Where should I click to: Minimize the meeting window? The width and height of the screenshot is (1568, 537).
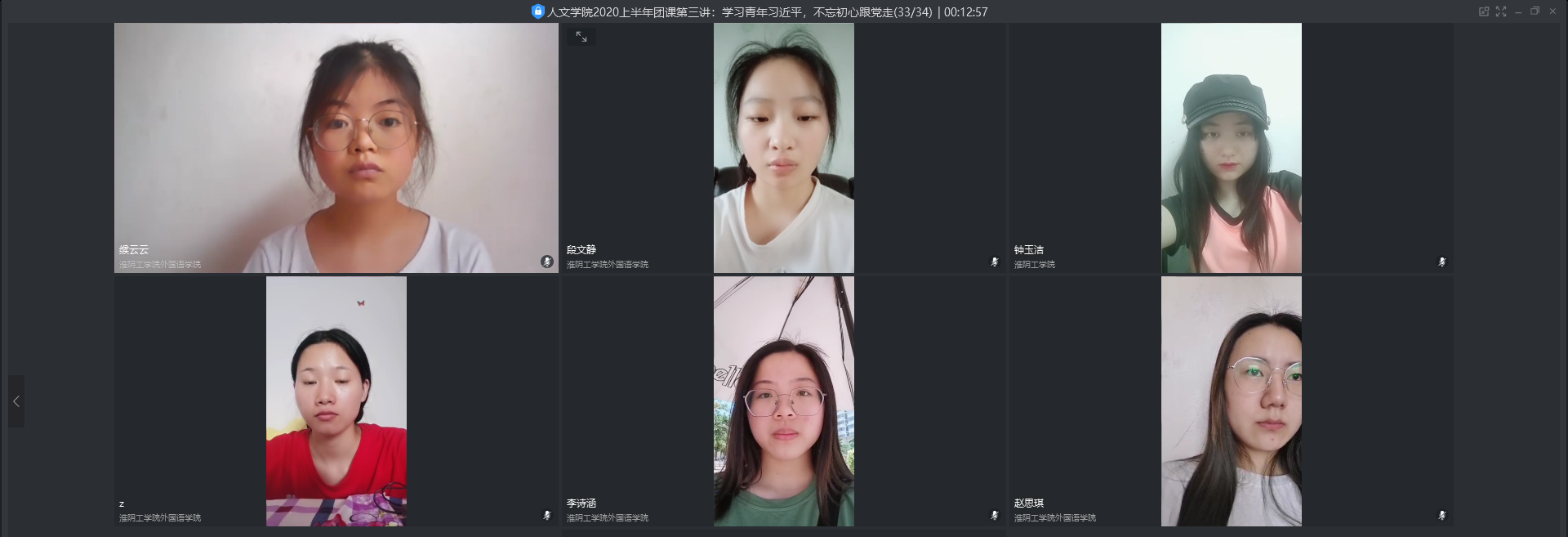tap(1518, 11)
